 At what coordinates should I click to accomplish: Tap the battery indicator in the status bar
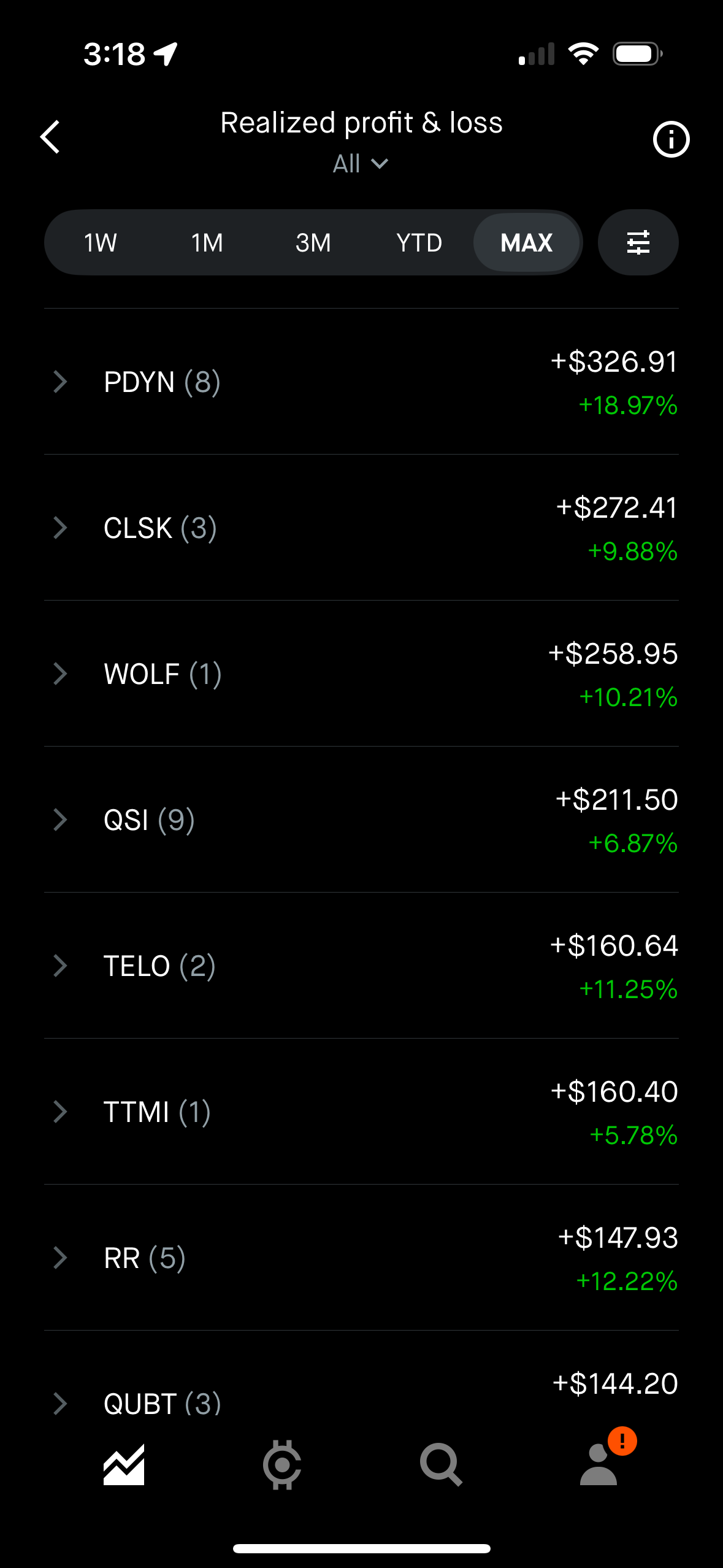(x=637, y=54)
